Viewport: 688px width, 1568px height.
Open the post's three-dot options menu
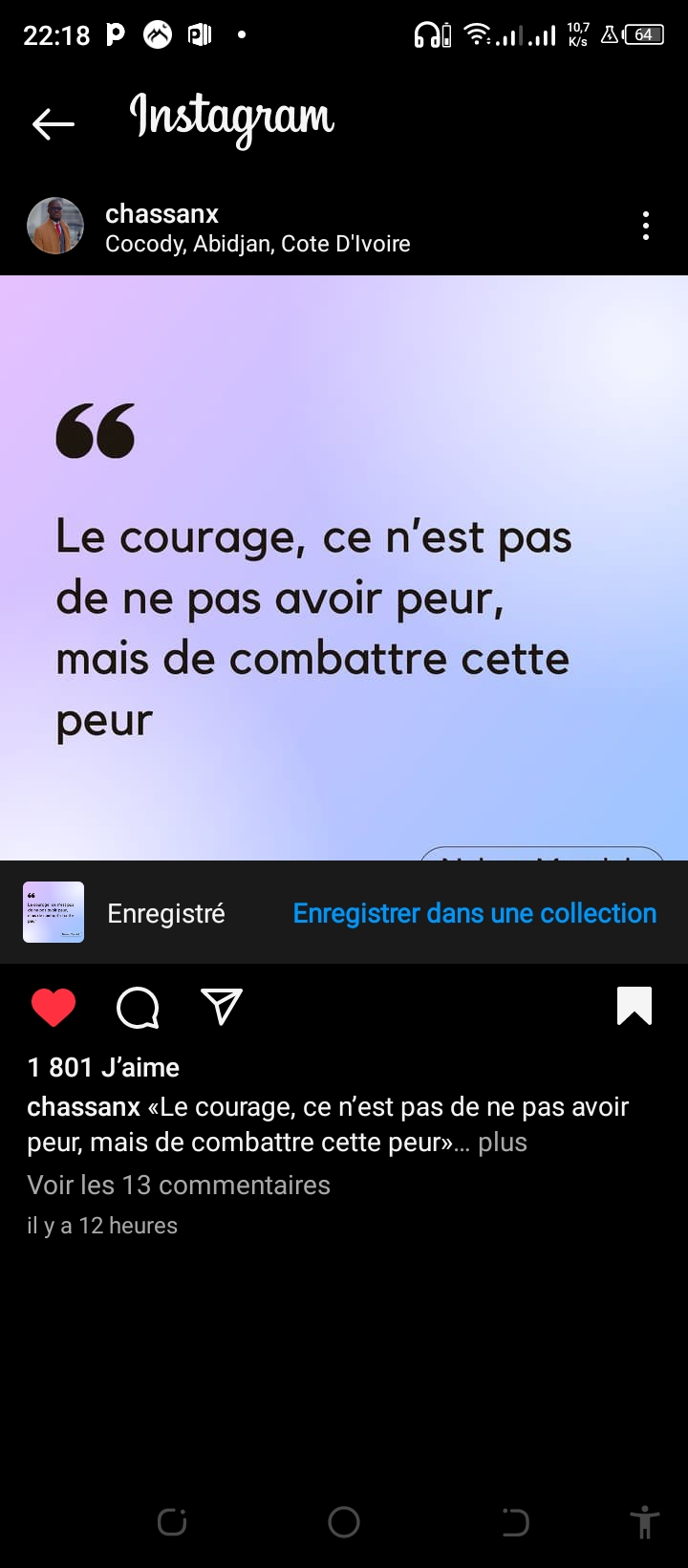(646, 226)
